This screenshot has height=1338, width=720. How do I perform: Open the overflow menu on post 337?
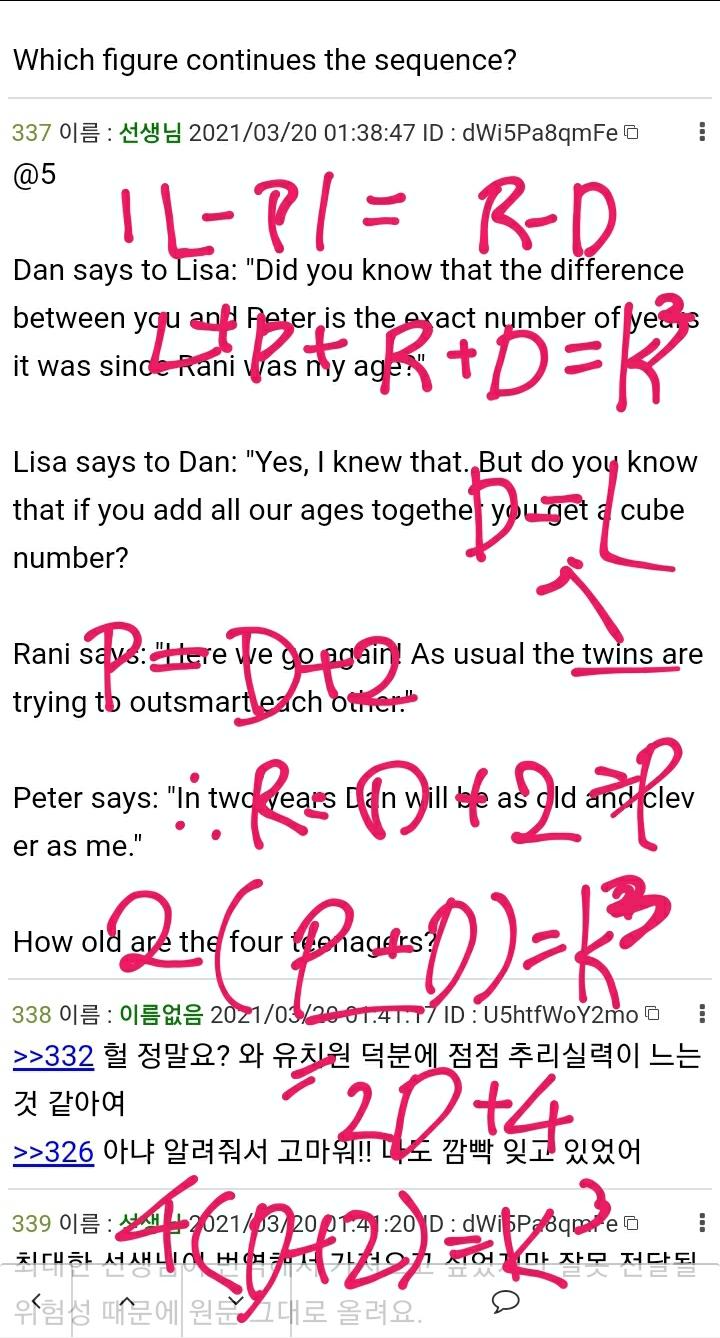click(702, 132)
